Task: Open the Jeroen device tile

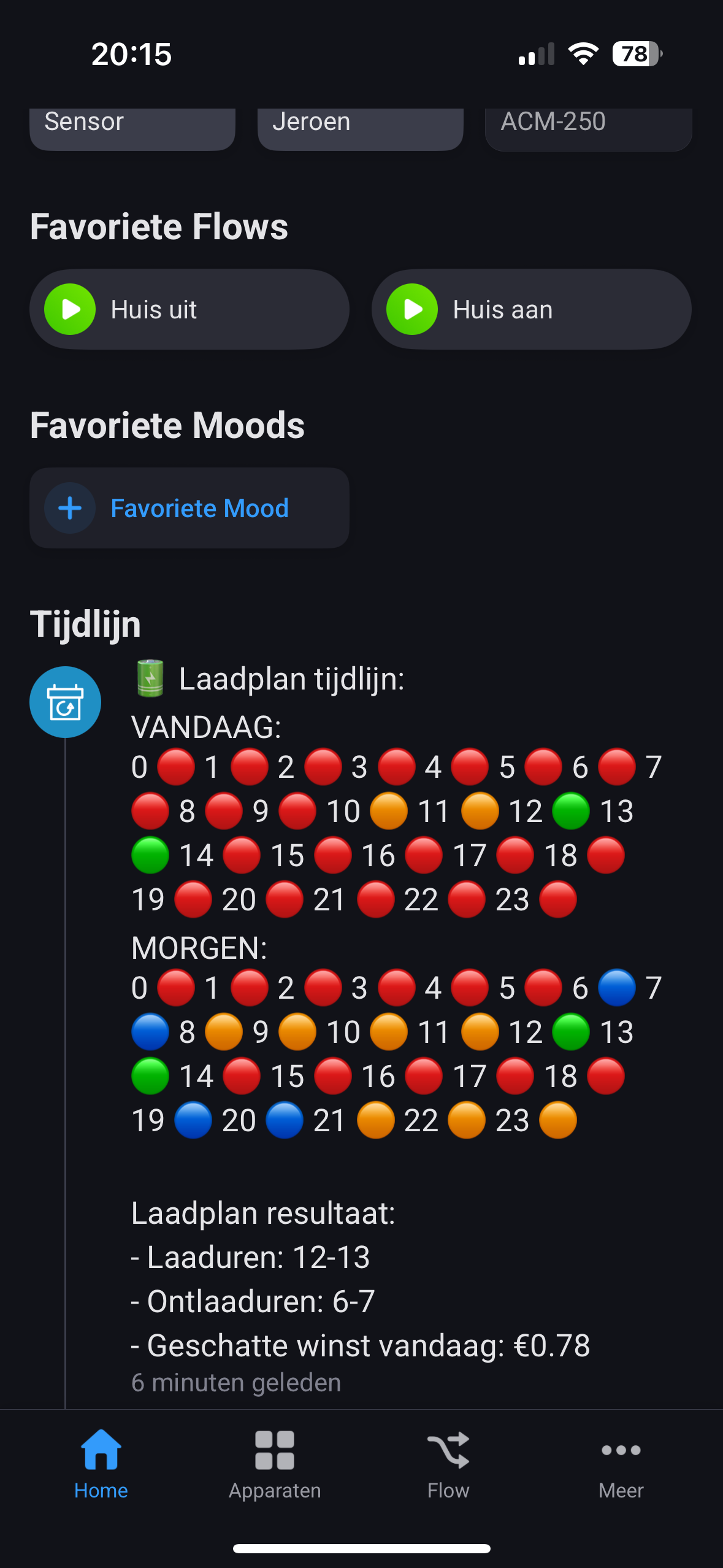Action: tap(361, 128)
